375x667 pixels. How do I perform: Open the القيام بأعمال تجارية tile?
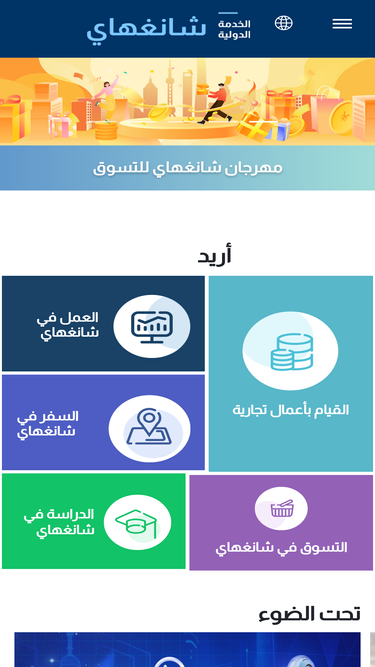pyautogui.click(x=291, y=373)
